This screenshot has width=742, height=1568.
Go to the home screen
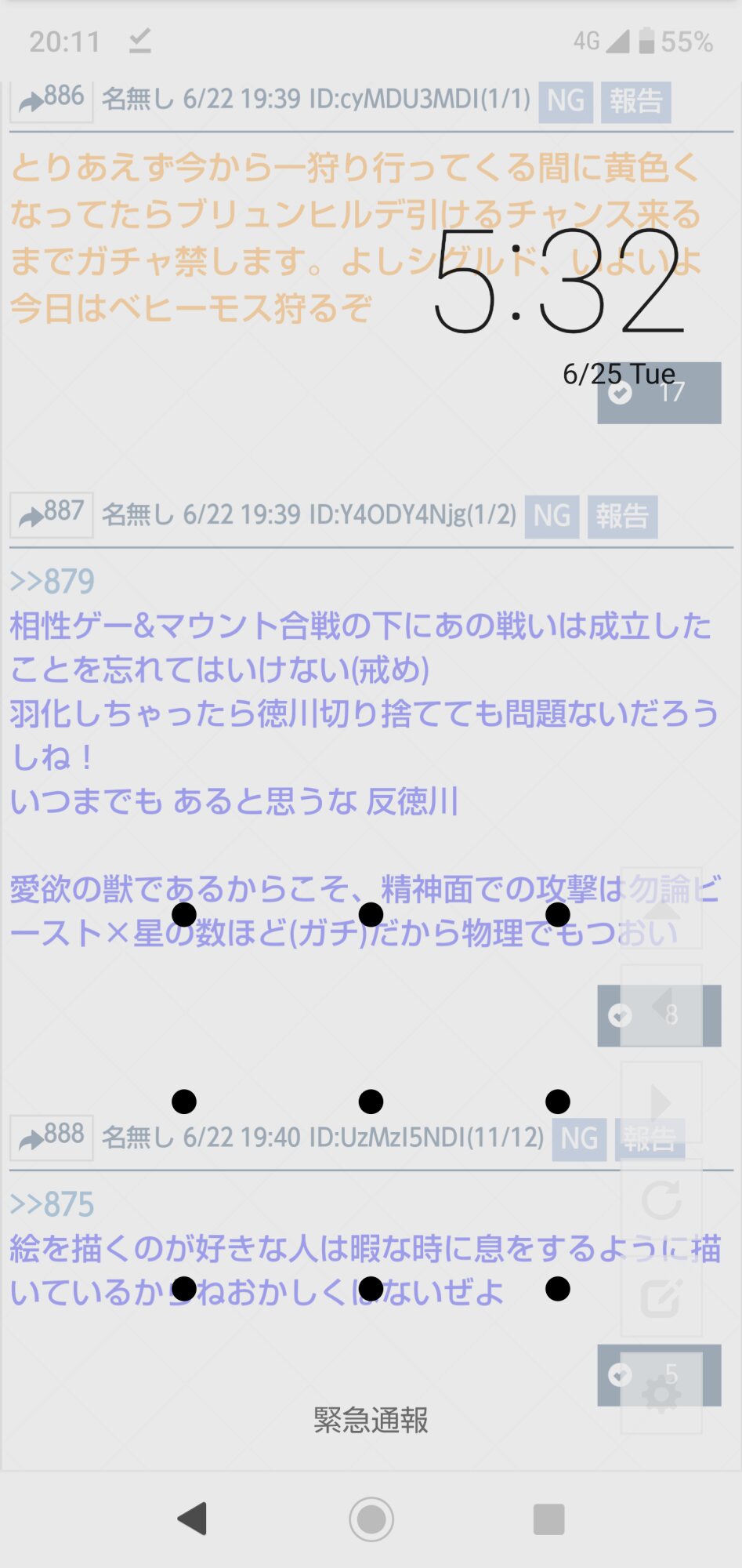point(371,1519)
